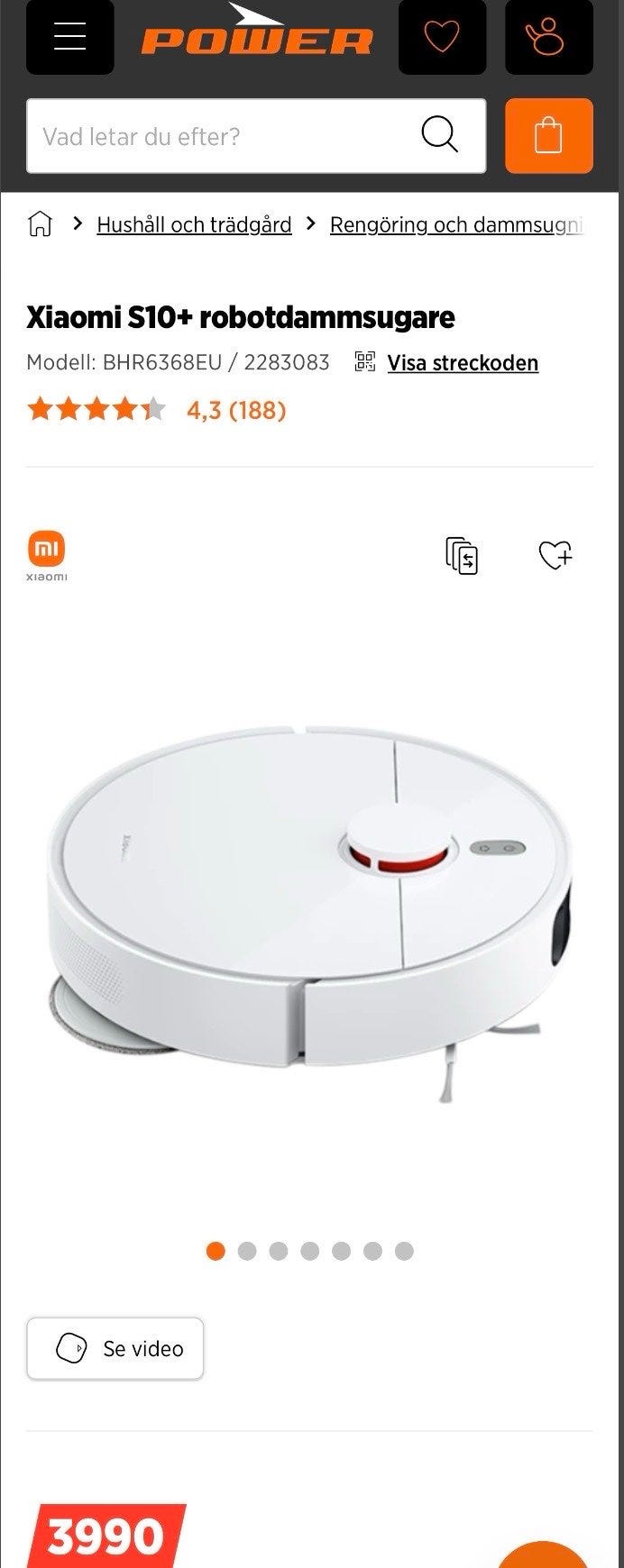Open the shopping bag cart
This screenshot has height=1568, width=624.
[548, 136]
